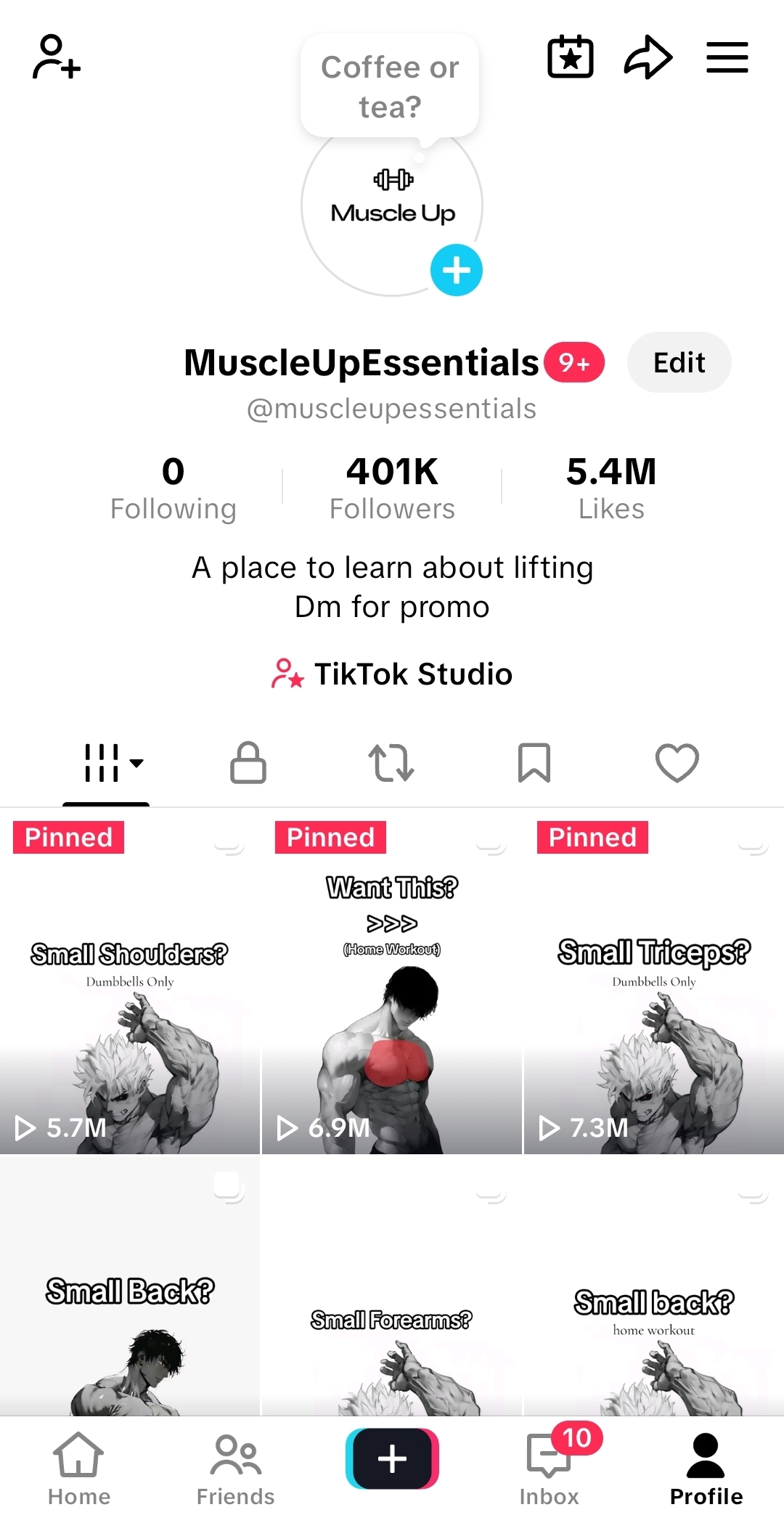View the Following list
The height and width of the screenshot is (1523, 784).
click(x=173, y=488)
